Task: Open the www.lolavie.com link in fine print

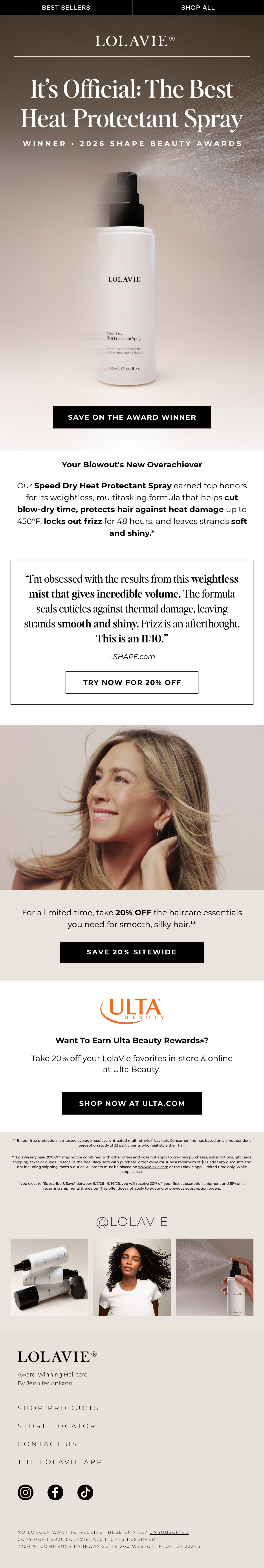Action: tap(153, 1167)
